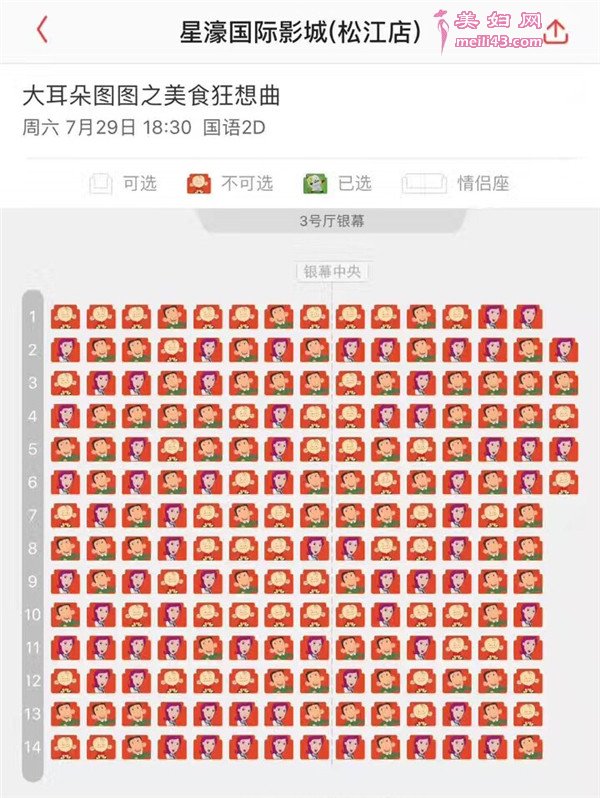Go back using the red arrow
Screen dimensions: 600x798
[x=41, y=30]
